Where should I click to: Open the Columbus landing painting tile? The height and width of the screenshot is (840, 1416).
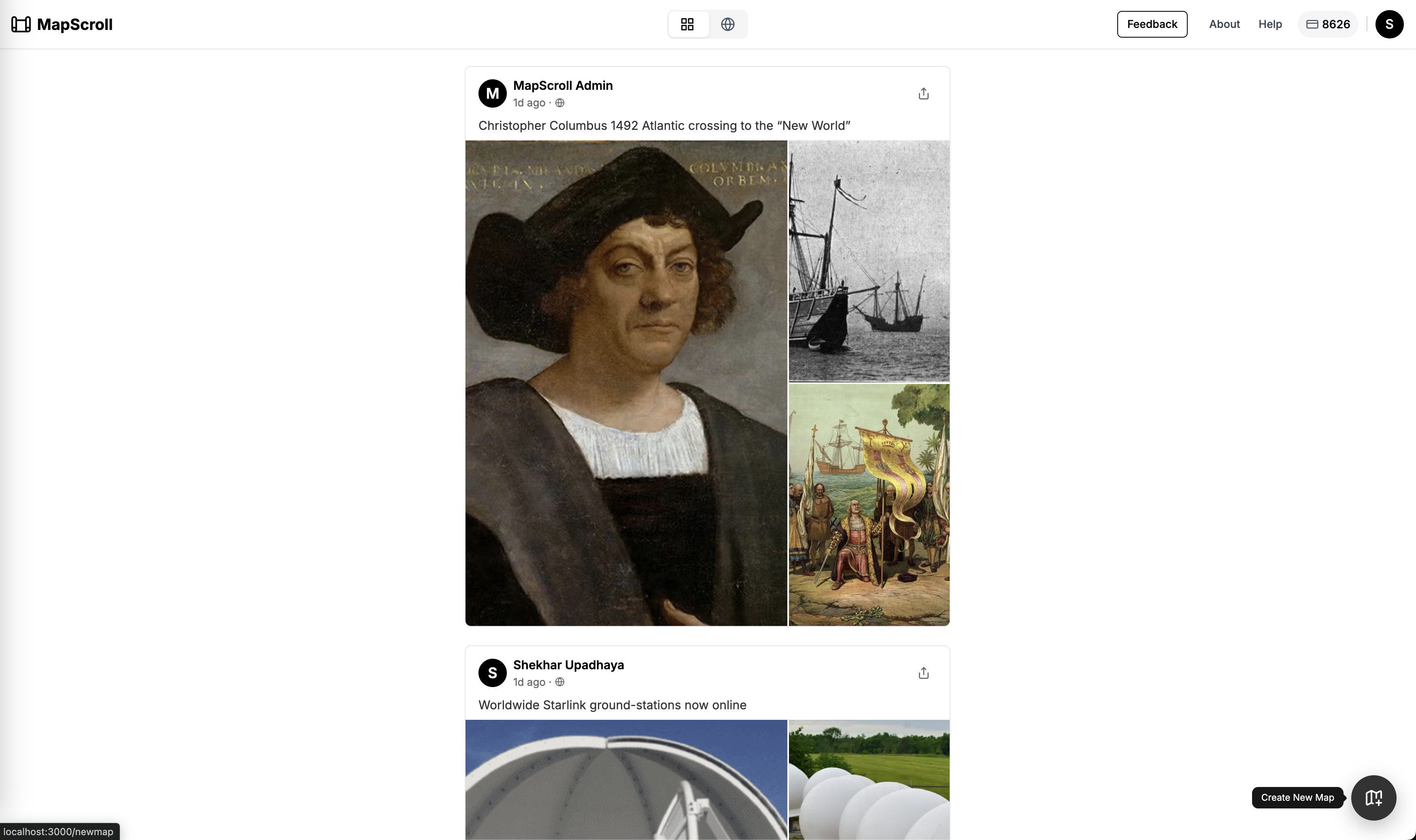point(869,504)
